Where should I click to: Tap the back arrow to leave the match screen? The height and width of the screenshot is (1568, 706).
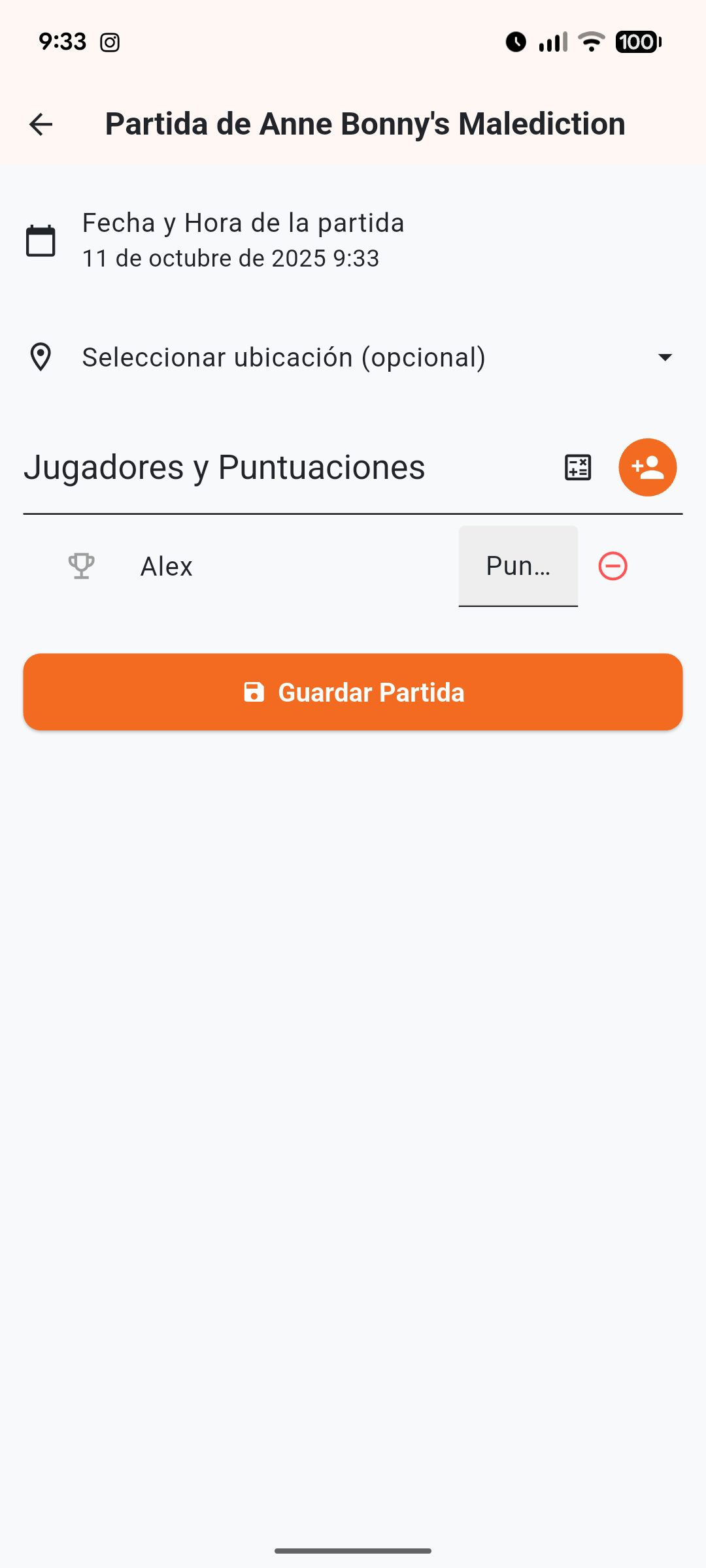41,124
